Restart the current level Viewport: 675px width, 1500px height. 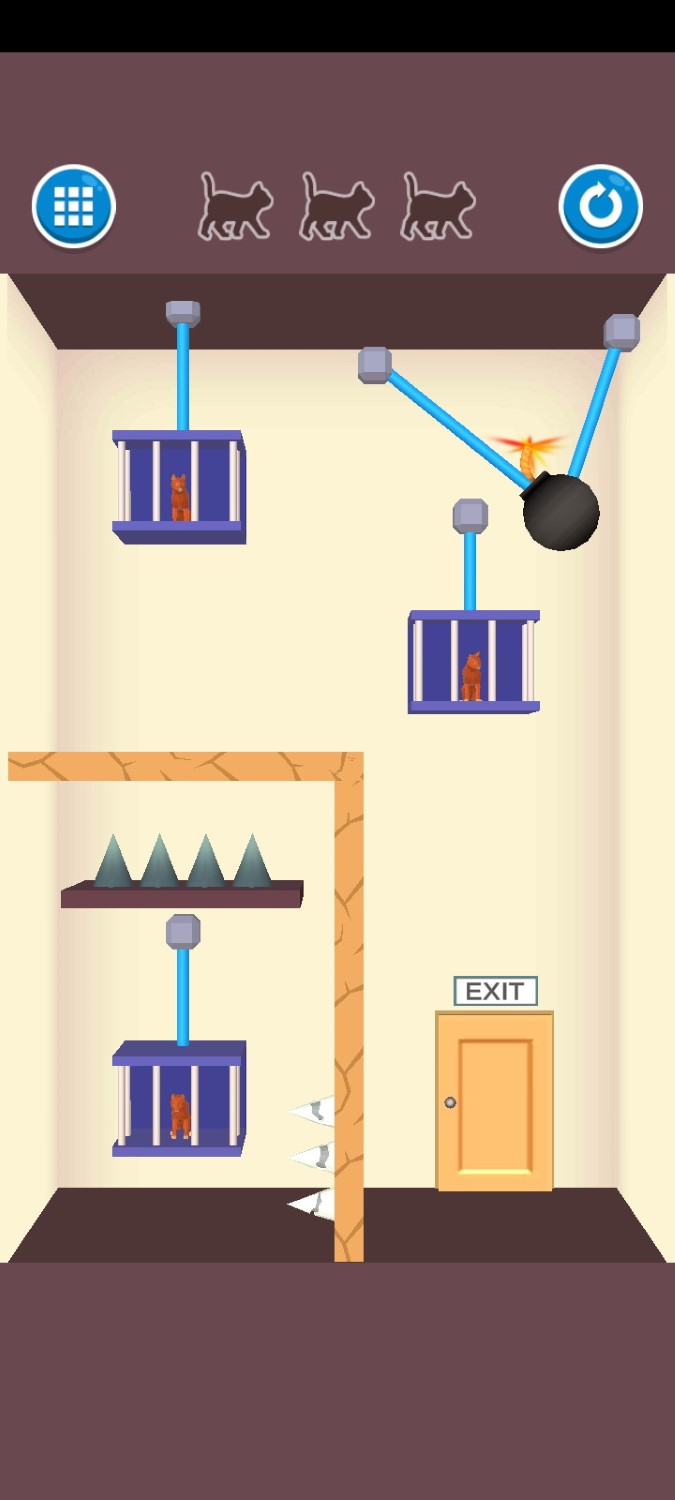point(600,207)
